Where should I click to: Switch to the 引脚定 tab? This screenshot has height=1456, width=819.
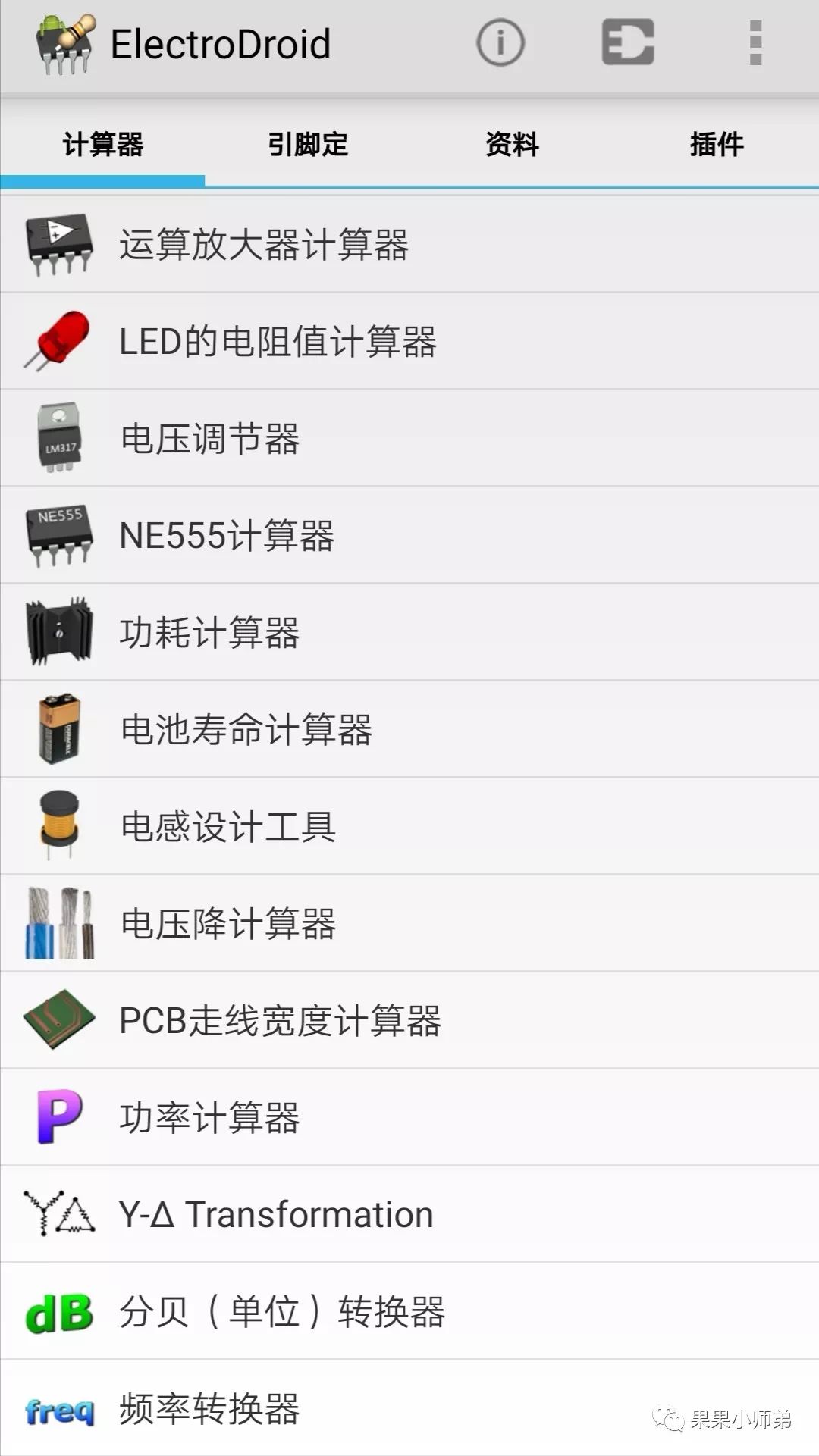(307, 144)
